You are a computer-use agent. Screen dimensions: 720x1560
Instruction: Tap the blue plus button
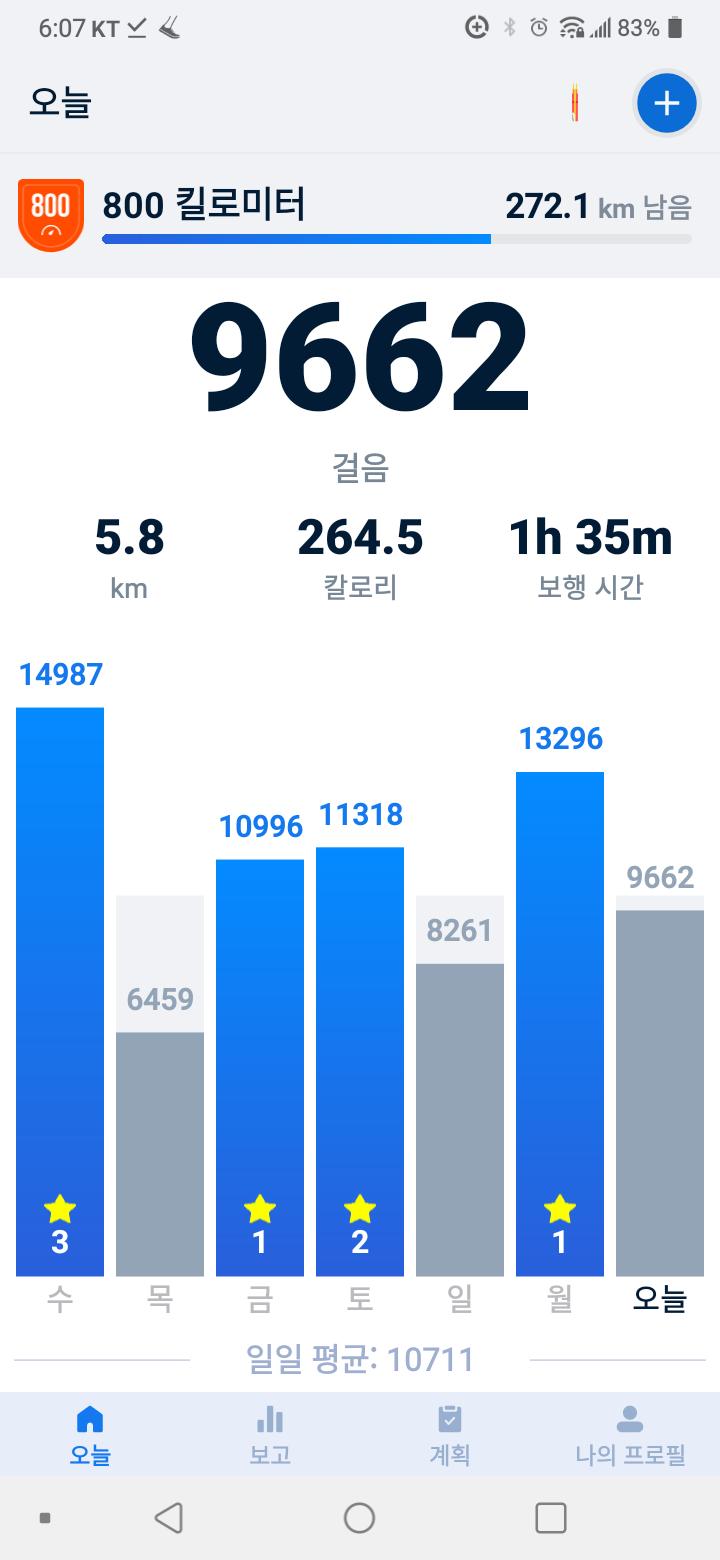667,103
